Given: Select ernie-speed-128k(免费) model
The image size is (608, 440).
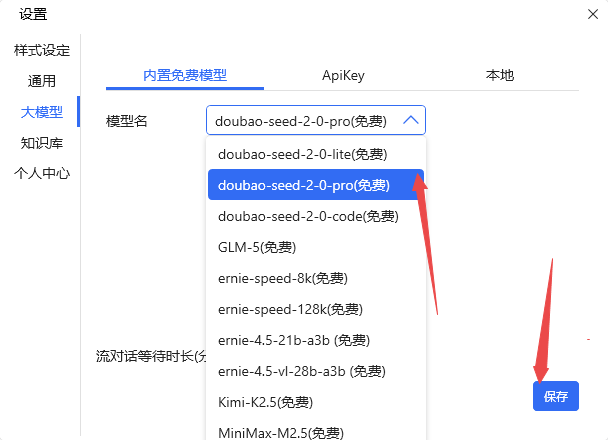Looking at the screenshot, I should pos(289,309).
